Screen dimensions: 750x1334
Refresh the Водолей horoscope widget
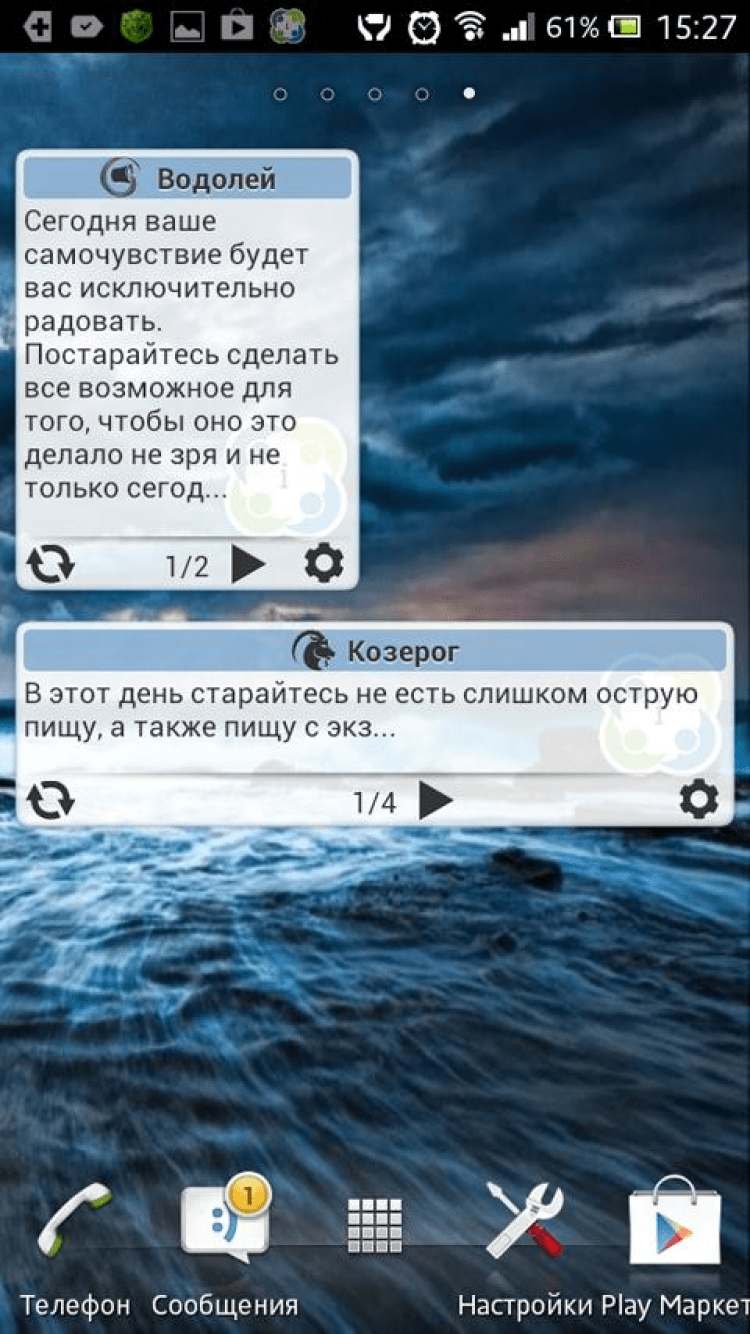50,565
